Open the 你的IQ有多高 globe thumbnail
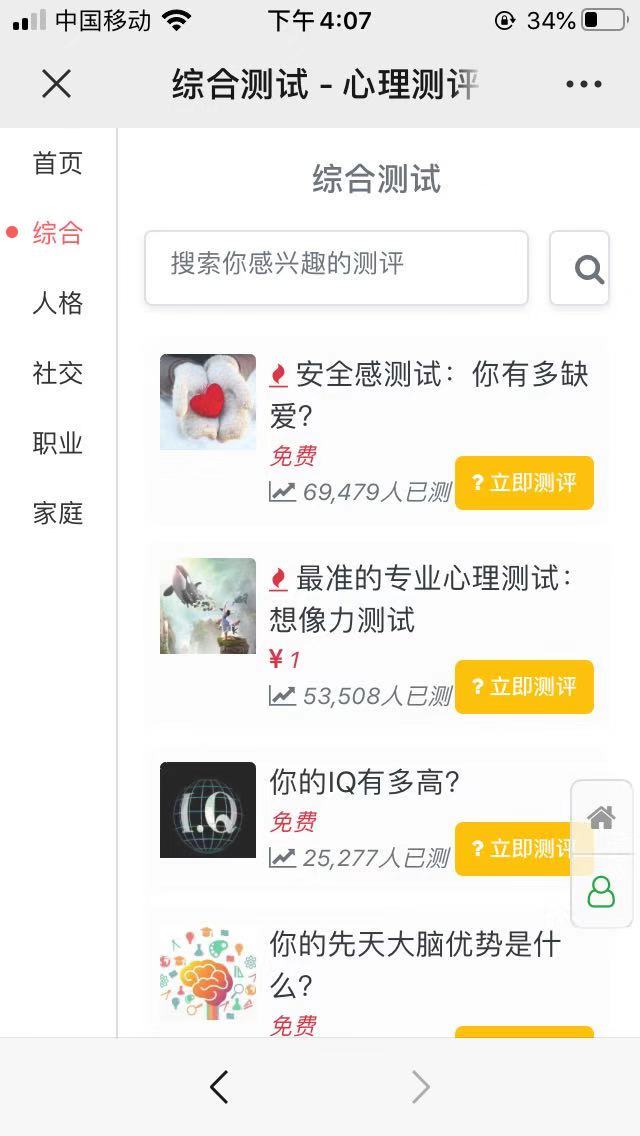Image resolution: width=640 pixels, height=1136 pixels. [x=208, y=810]
